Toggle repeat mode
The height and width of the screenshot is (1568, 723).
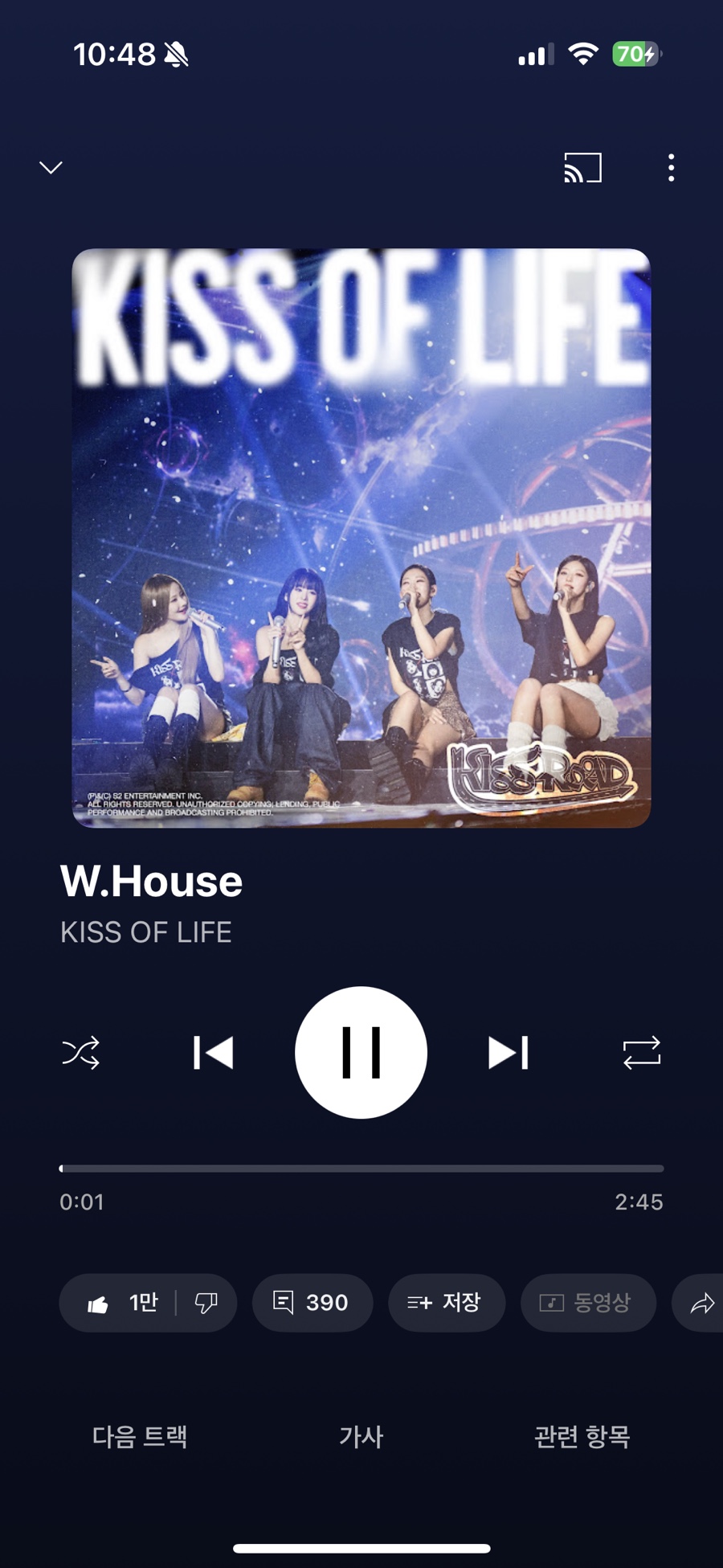coord(641,1052)
